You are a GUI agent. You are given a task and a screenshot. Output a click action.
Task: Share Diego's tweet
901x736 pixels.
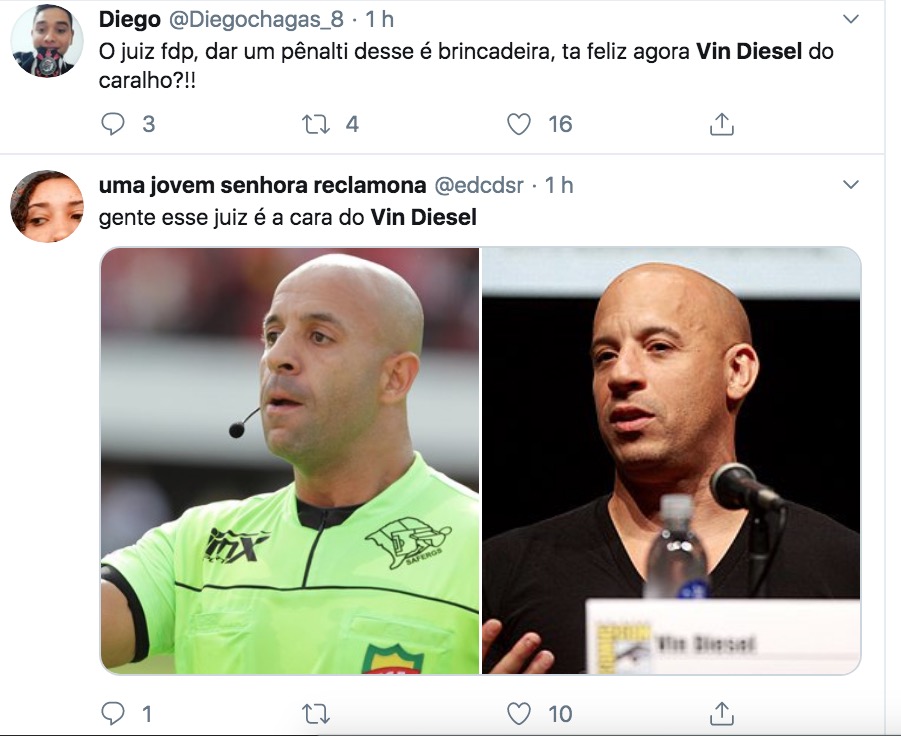721,124
